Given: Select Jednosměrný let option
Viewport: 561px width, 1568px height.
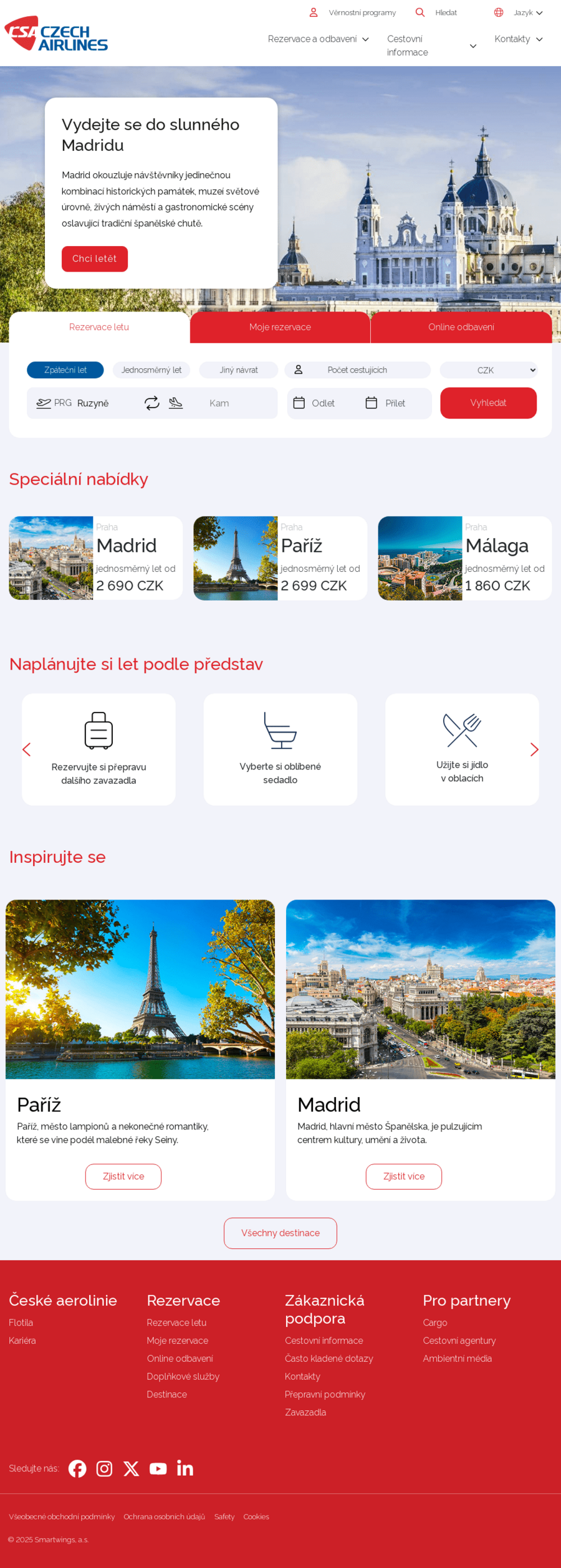Looking at the screenshot, I should 151,370.
